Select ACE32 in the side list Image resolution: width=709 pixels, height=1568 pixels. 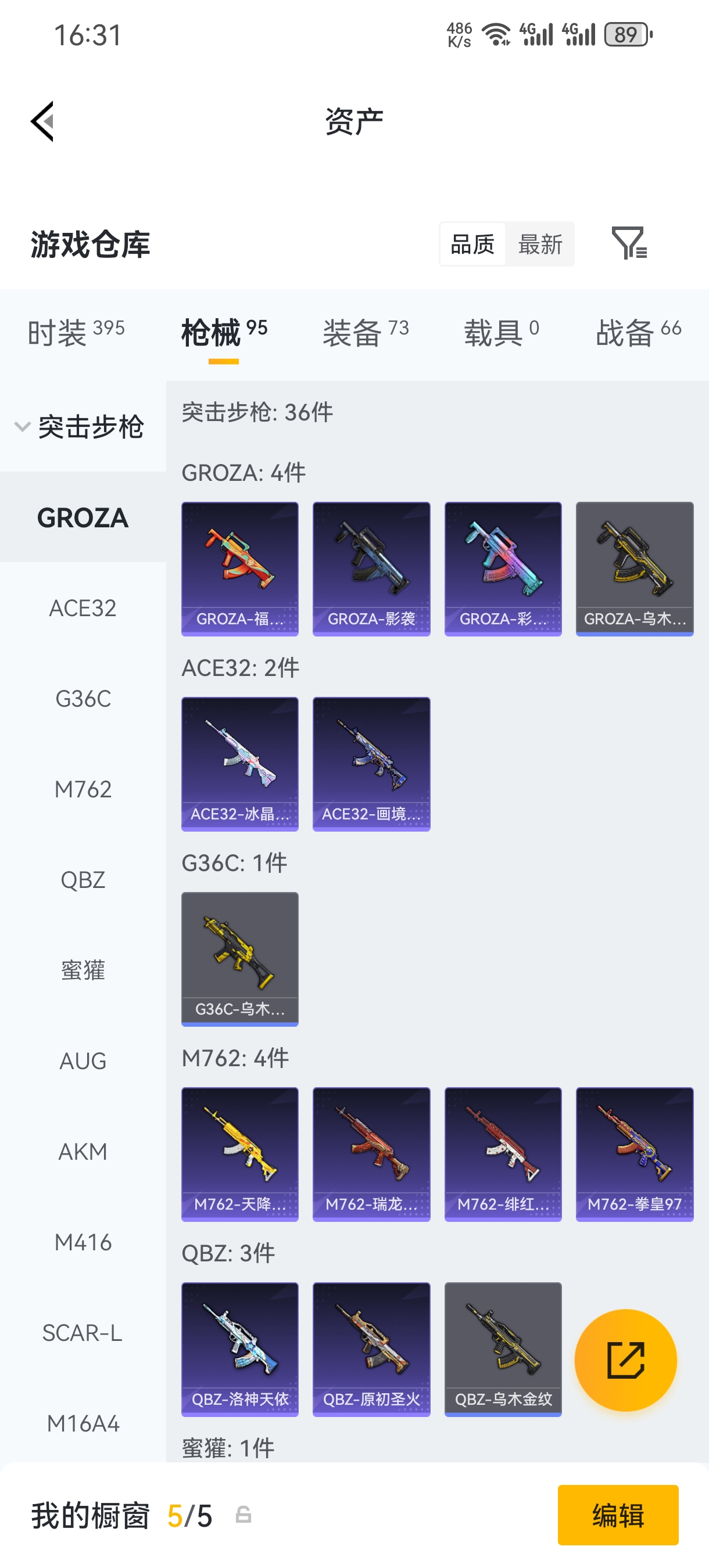(83, 608)
